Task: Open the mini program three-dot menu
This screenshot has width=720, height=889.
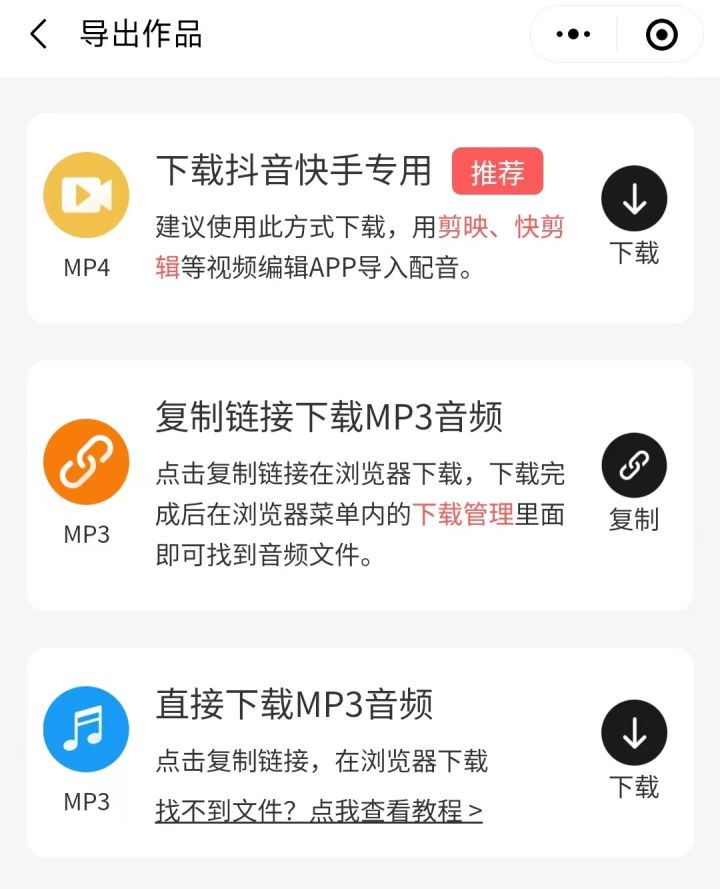Action: click(x=573, y=35)
